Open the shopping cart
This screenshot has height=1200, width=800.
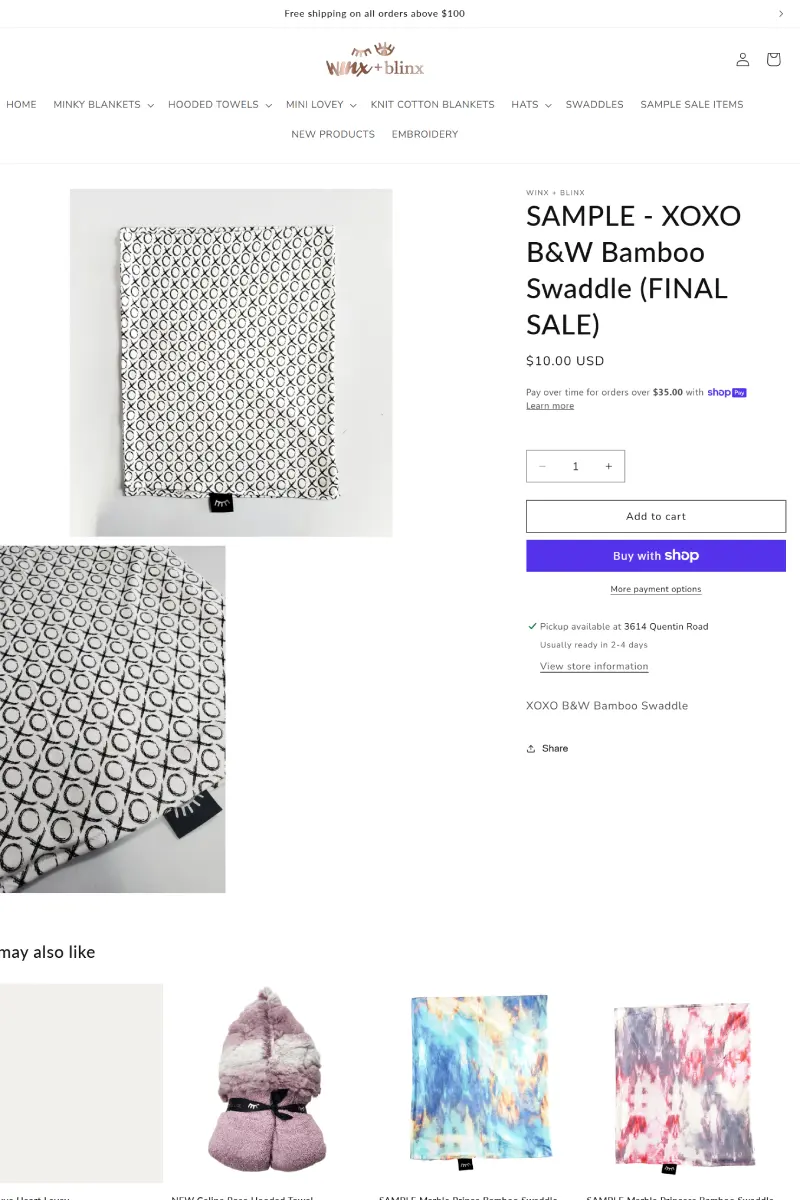point(773,60)
